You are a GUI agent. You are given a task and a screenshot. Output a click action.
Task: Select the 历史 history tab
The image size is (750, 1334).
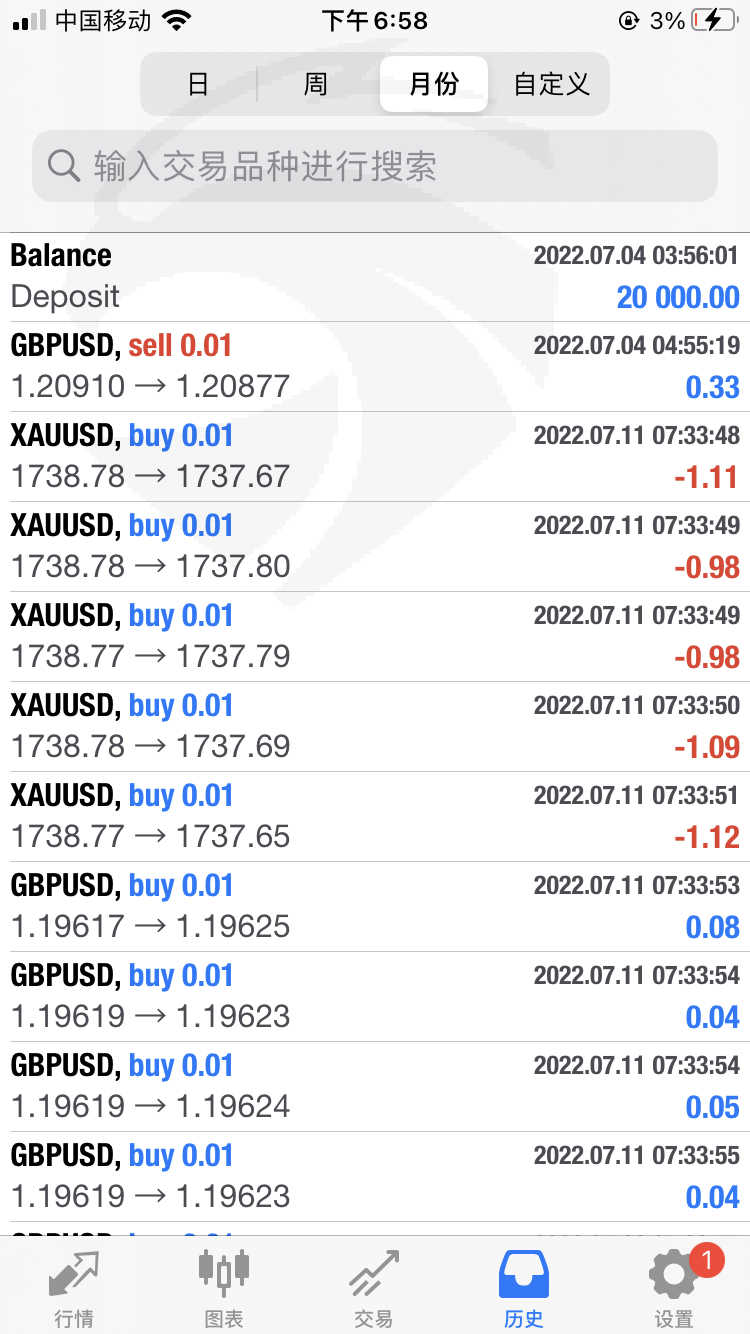pos(524,1287)
